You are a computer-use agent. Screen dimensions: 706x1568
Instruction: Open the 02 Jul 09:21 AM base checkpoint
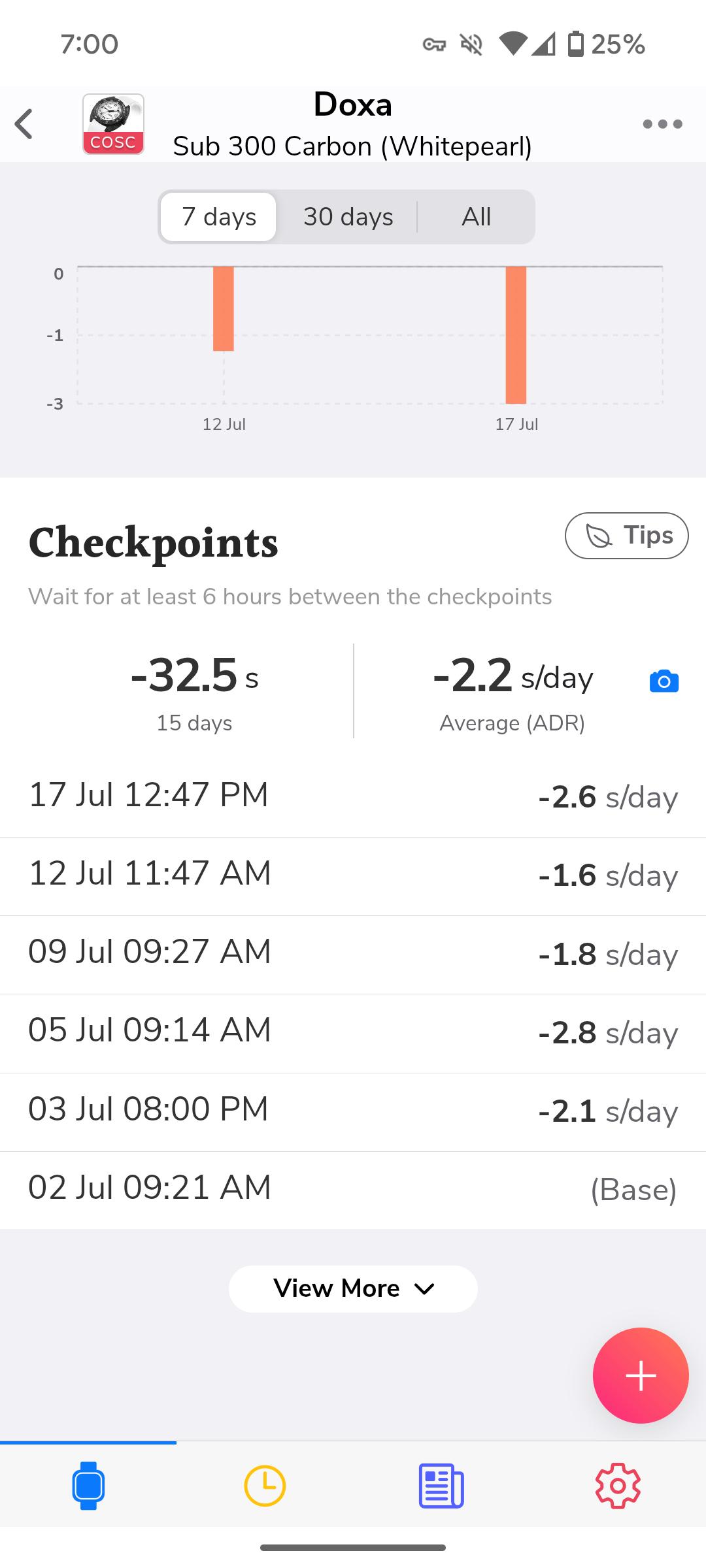coord(353,1189)
